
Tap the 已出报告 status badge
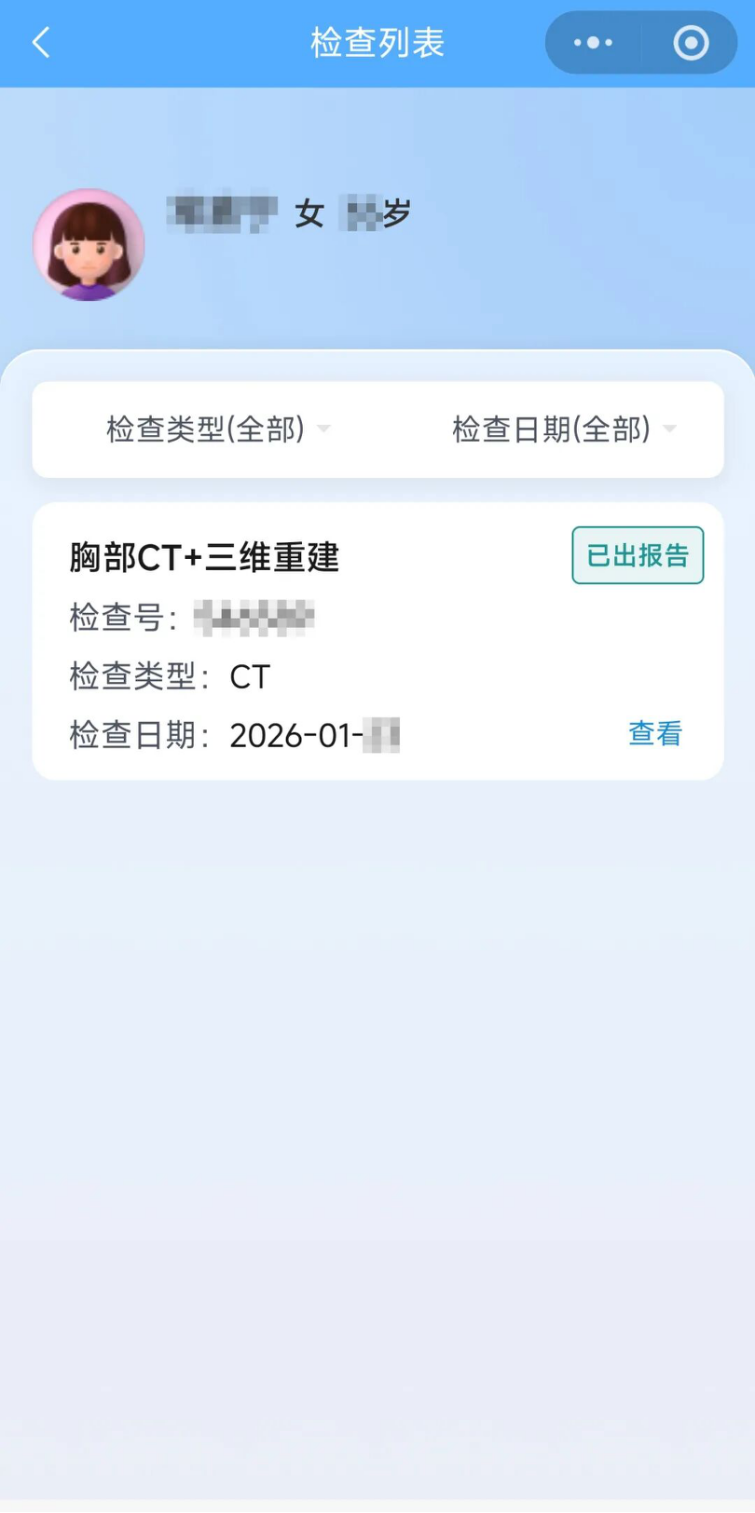click(637, 556)
